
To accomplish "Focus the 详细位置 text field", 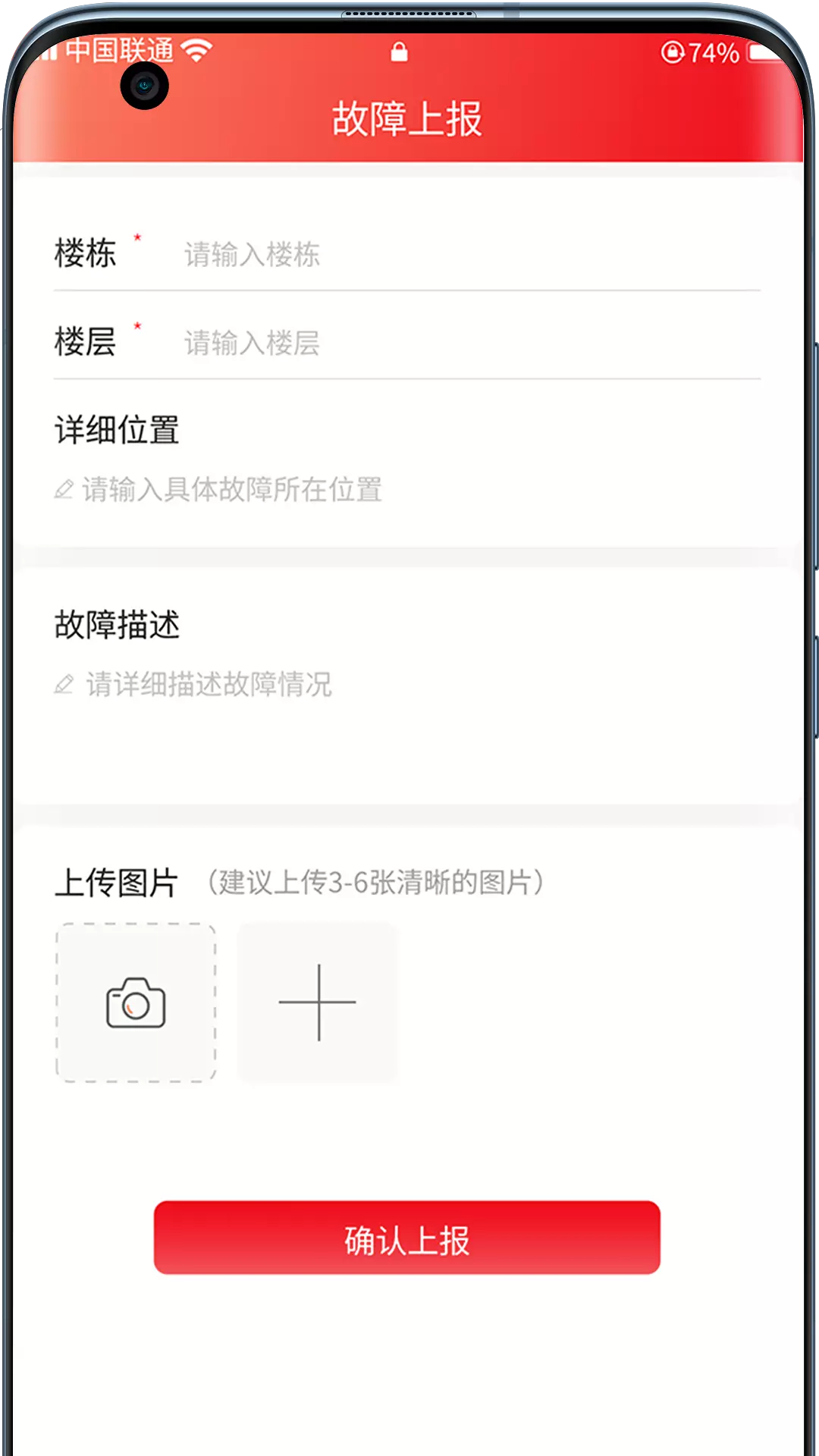I will [x=406, y=491].
